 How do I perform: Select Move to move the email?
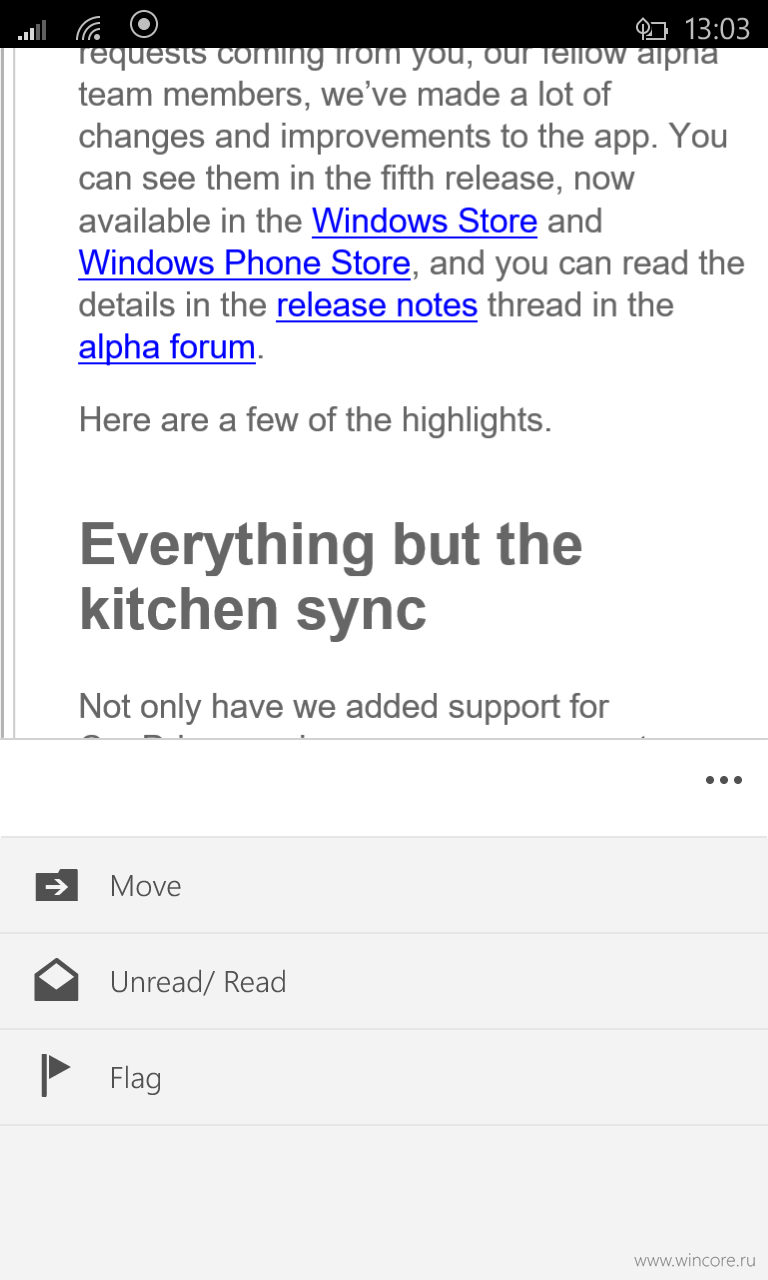(384, 886)
